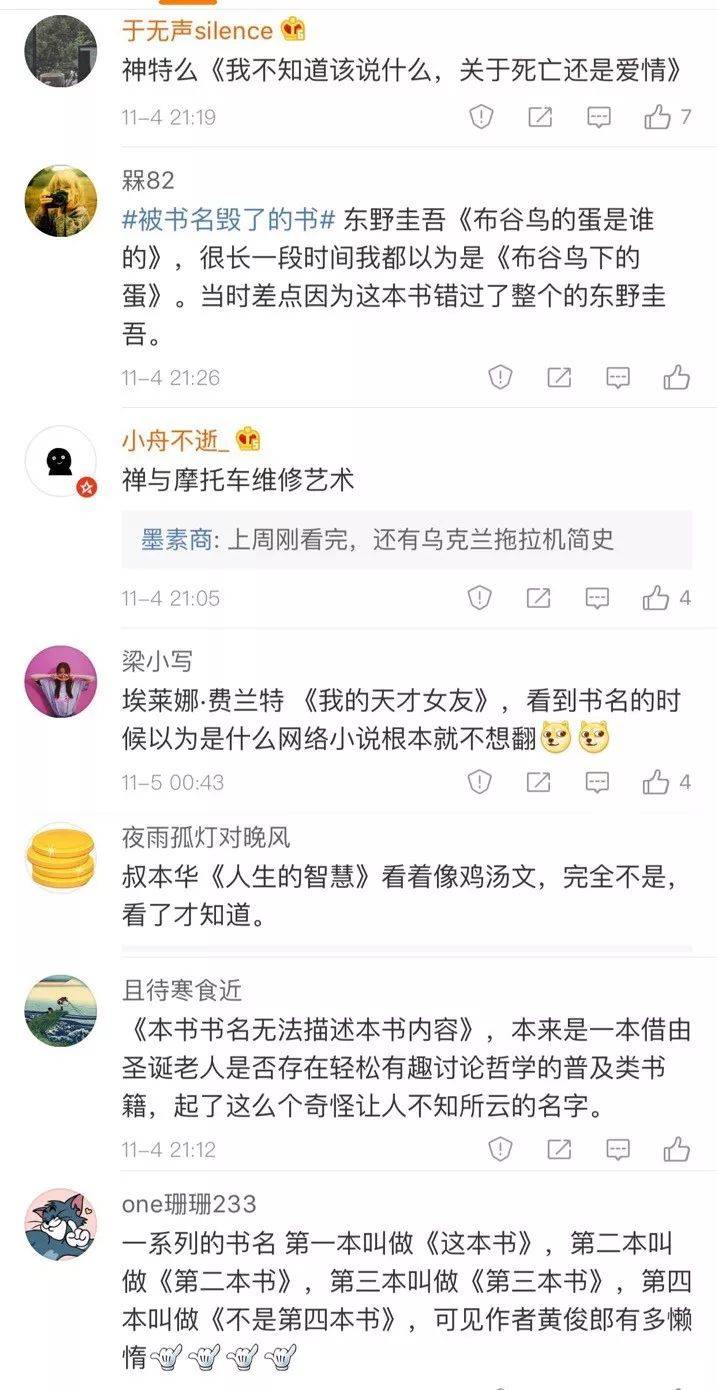View 夜雨孤灯对晚风's profile
This screenshot has height=1390, width=717.
[x=60, y=858]
